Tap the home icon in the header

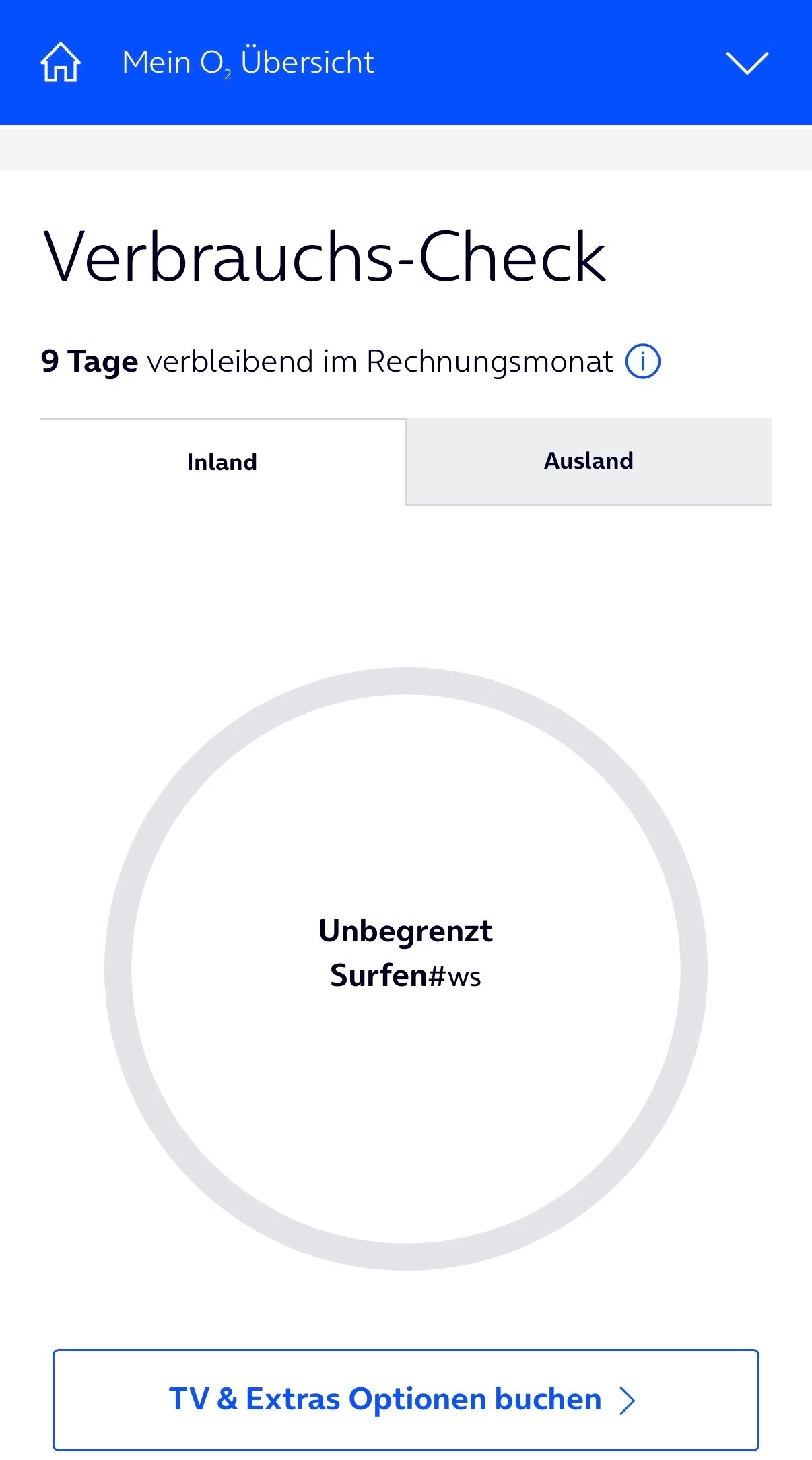(x=61, y=62)
